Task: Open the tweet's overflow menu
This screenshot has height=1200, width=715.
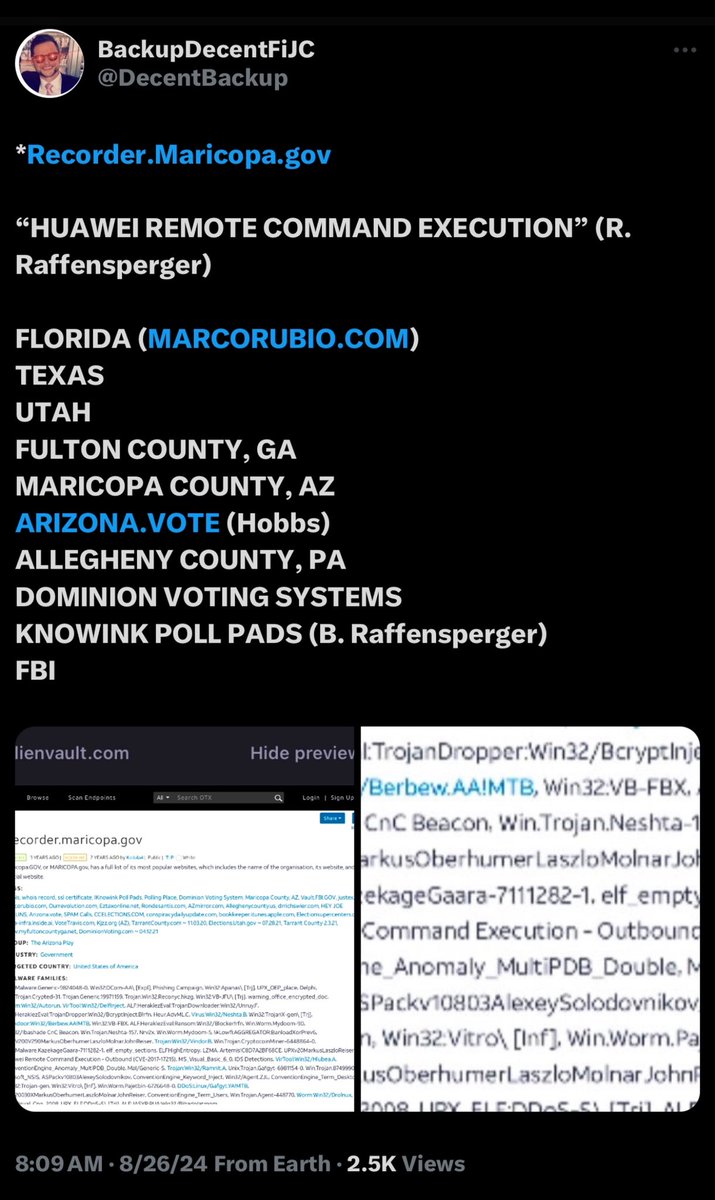Action: (x=684, y=51)
